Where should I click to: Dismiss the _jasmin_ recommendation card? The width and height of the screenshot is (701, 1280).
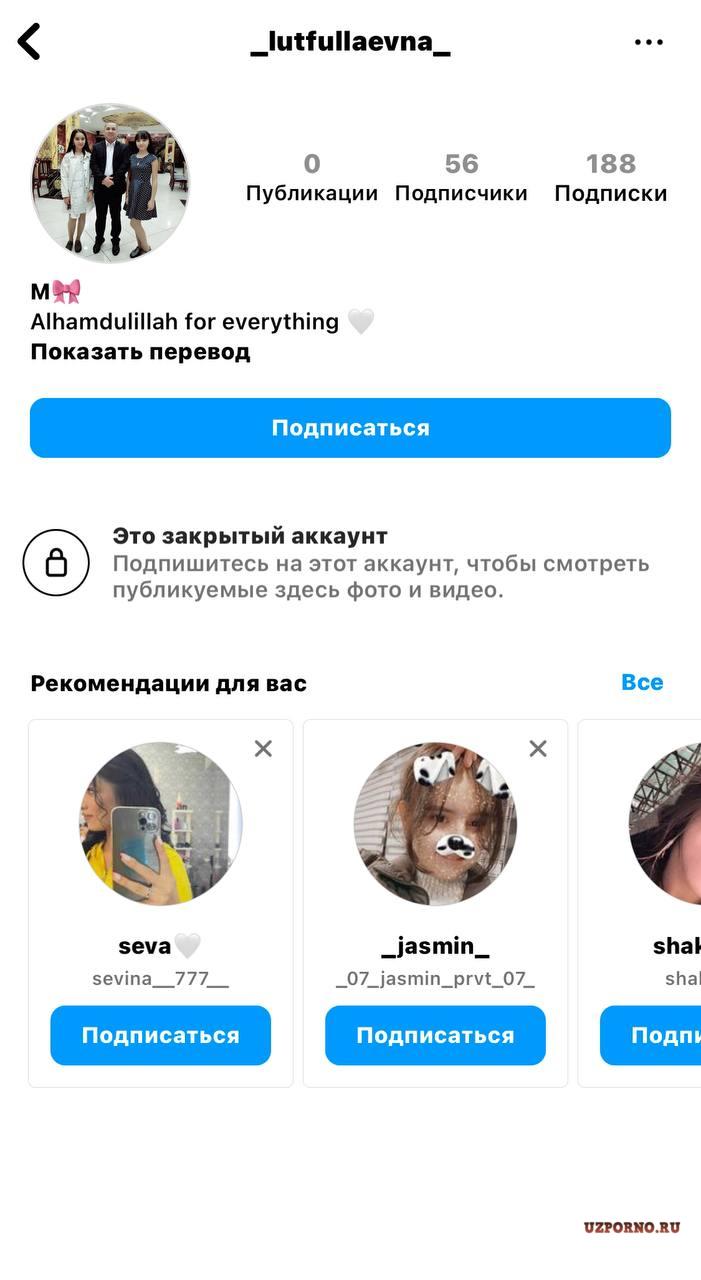[x=538, y=748]
